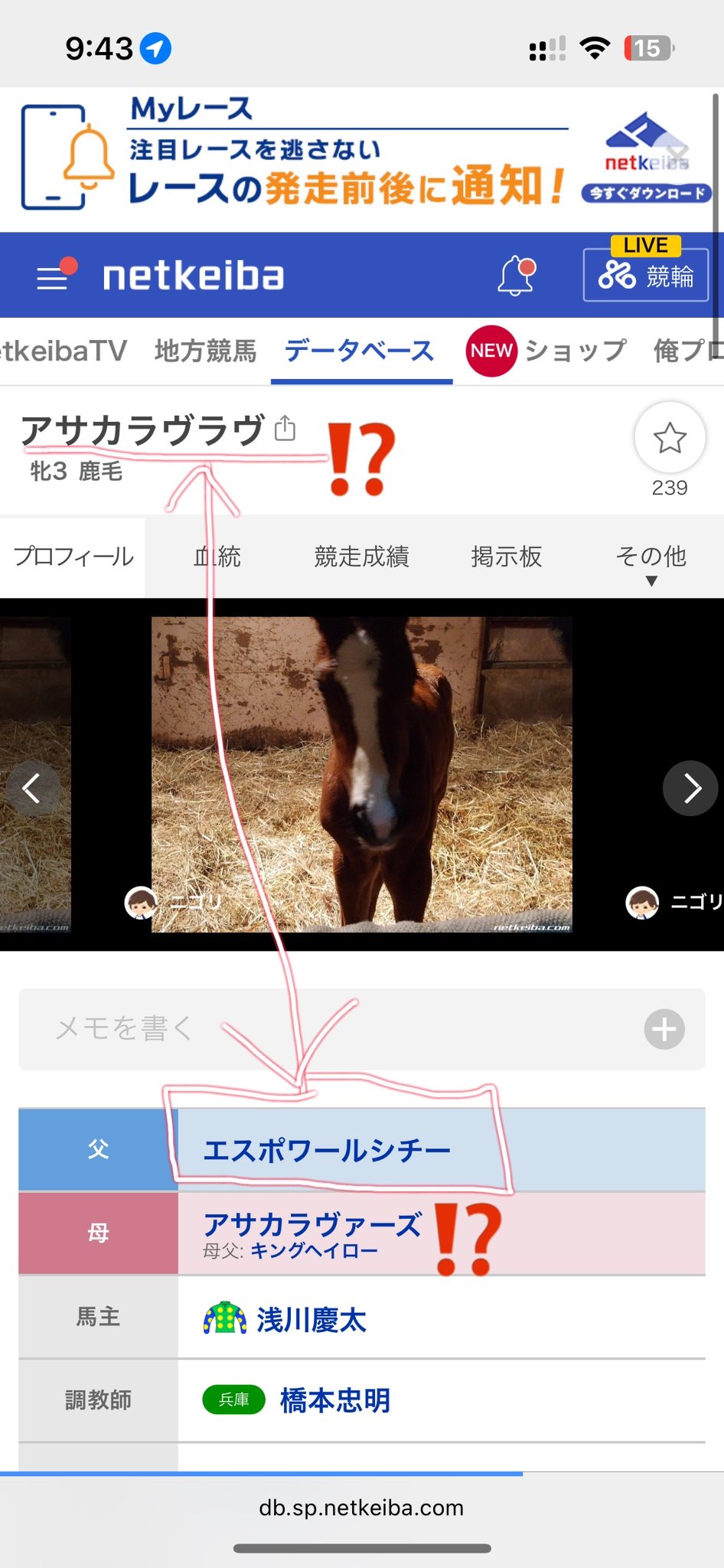Open the 掲示板 tab

point(506,557)
